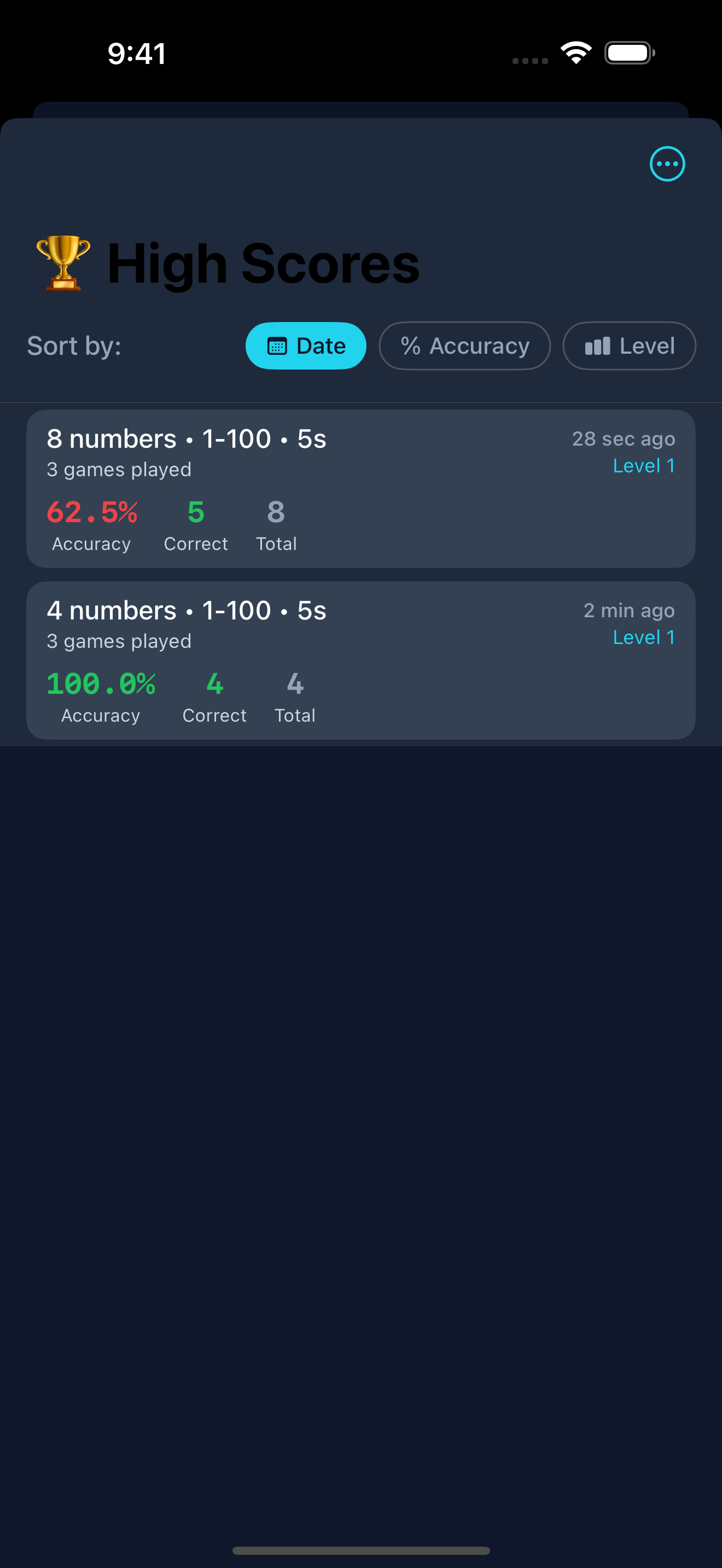
Task: Select the High Scores title
Action: [x=263, y=262]
